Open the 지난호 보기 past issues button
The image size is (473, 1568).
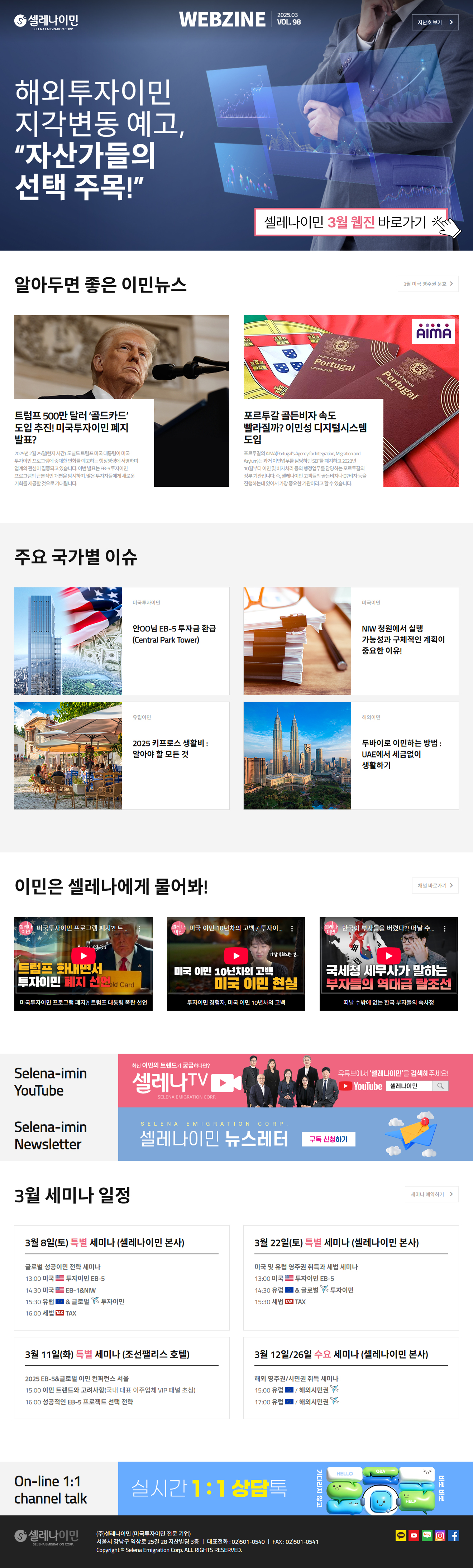(x=435, y=23)
